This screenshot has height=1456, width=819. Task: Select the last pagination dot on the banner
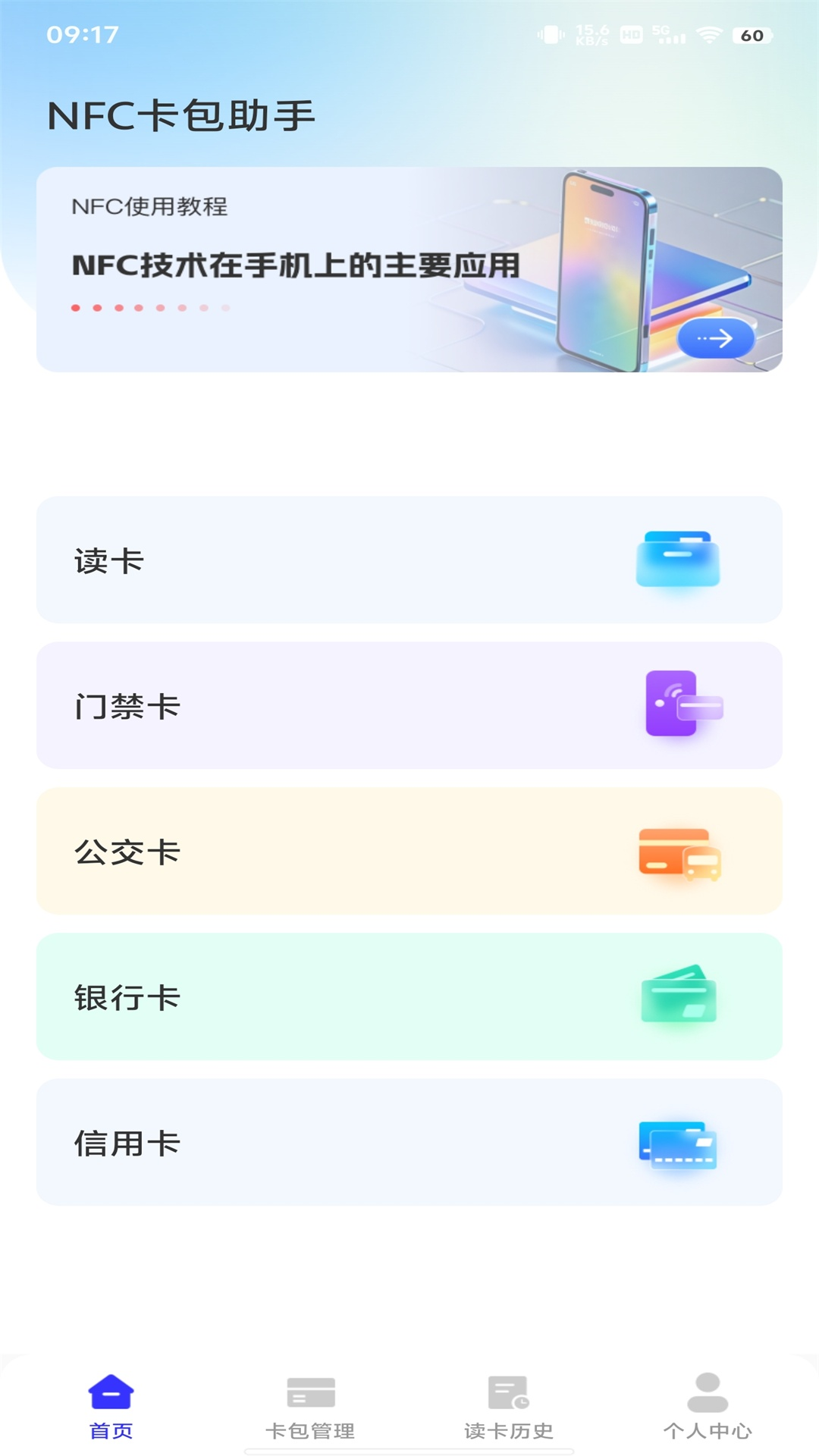pyautogui.click(x=226, y=308)
